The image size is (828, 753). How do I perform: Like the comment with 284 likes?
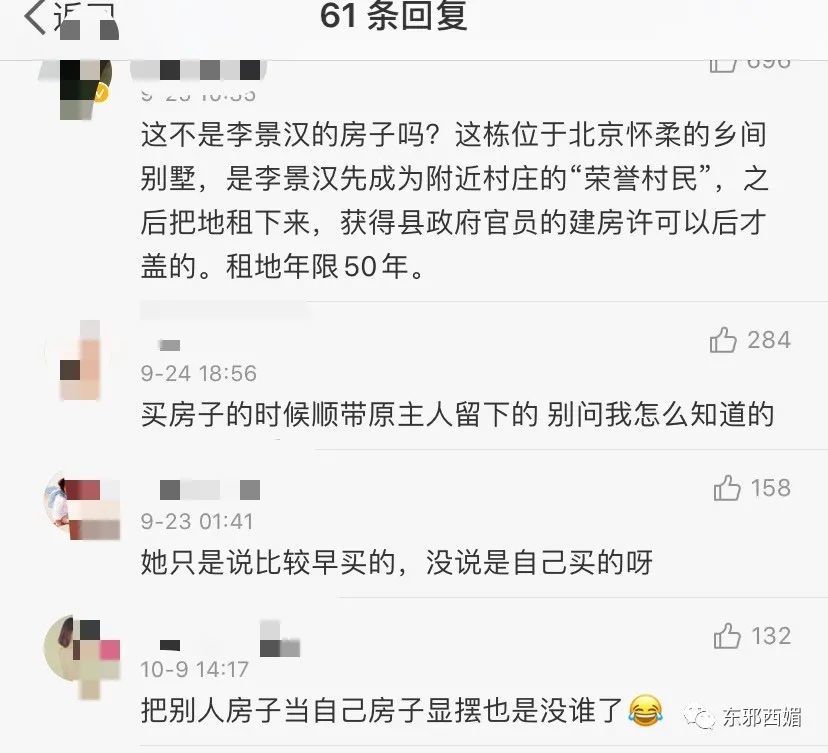point(724,341)
